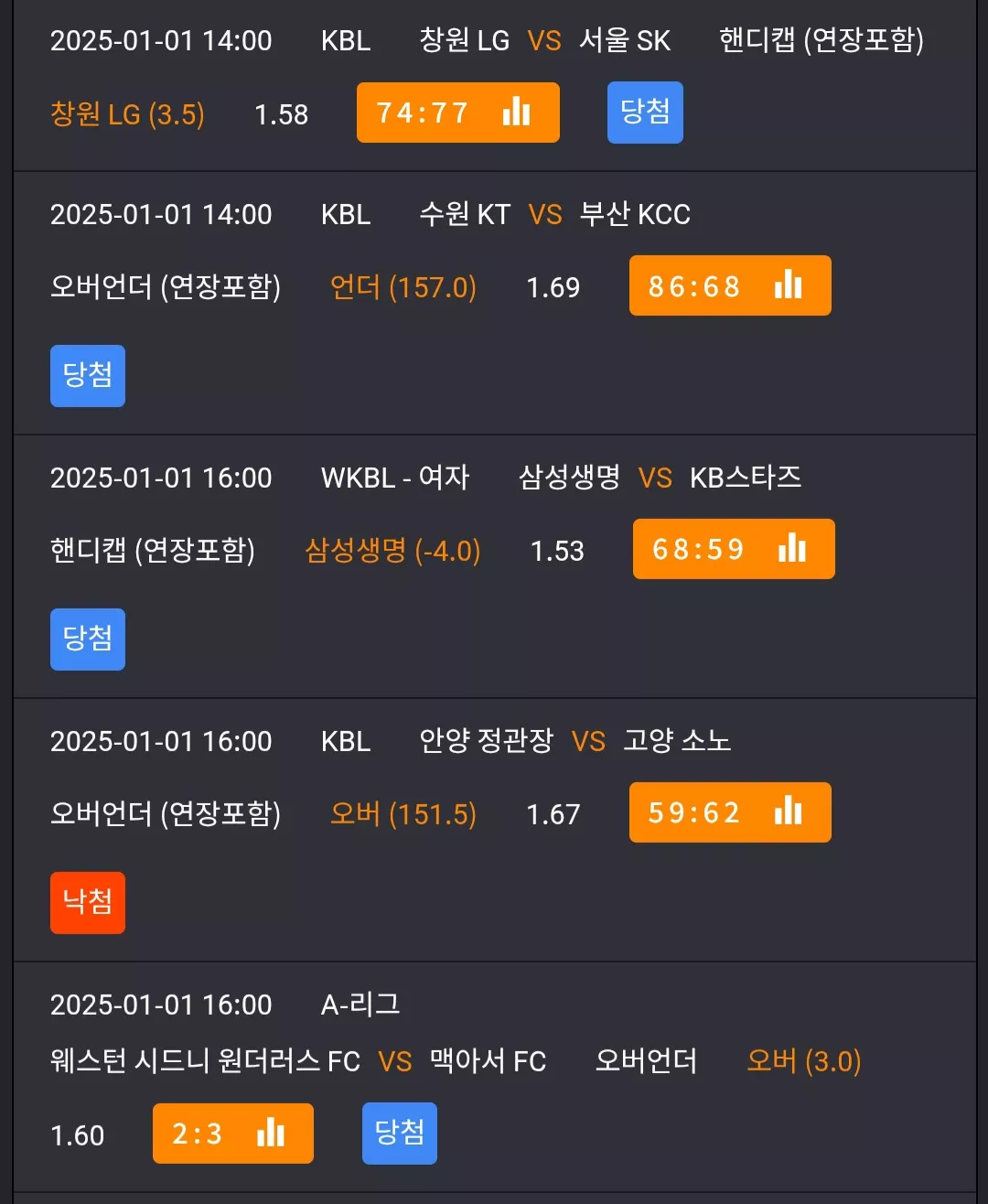This screenshot has width=988, height=1204.
Task: Tap the 68:59 score button
Action: tap(734, 549)
